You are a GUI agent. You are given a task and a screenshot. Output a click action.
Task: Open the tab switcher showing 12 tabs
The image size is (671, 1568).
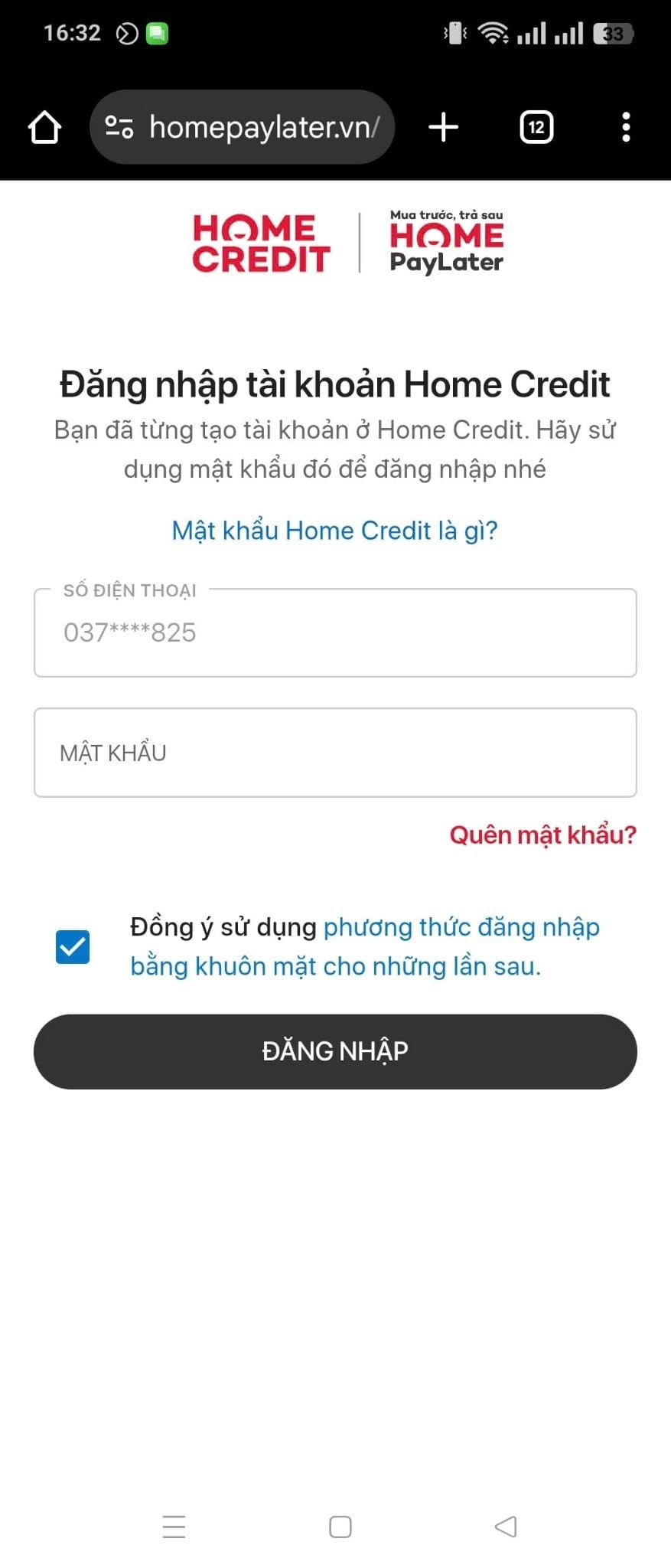click(x=536, y=127)
